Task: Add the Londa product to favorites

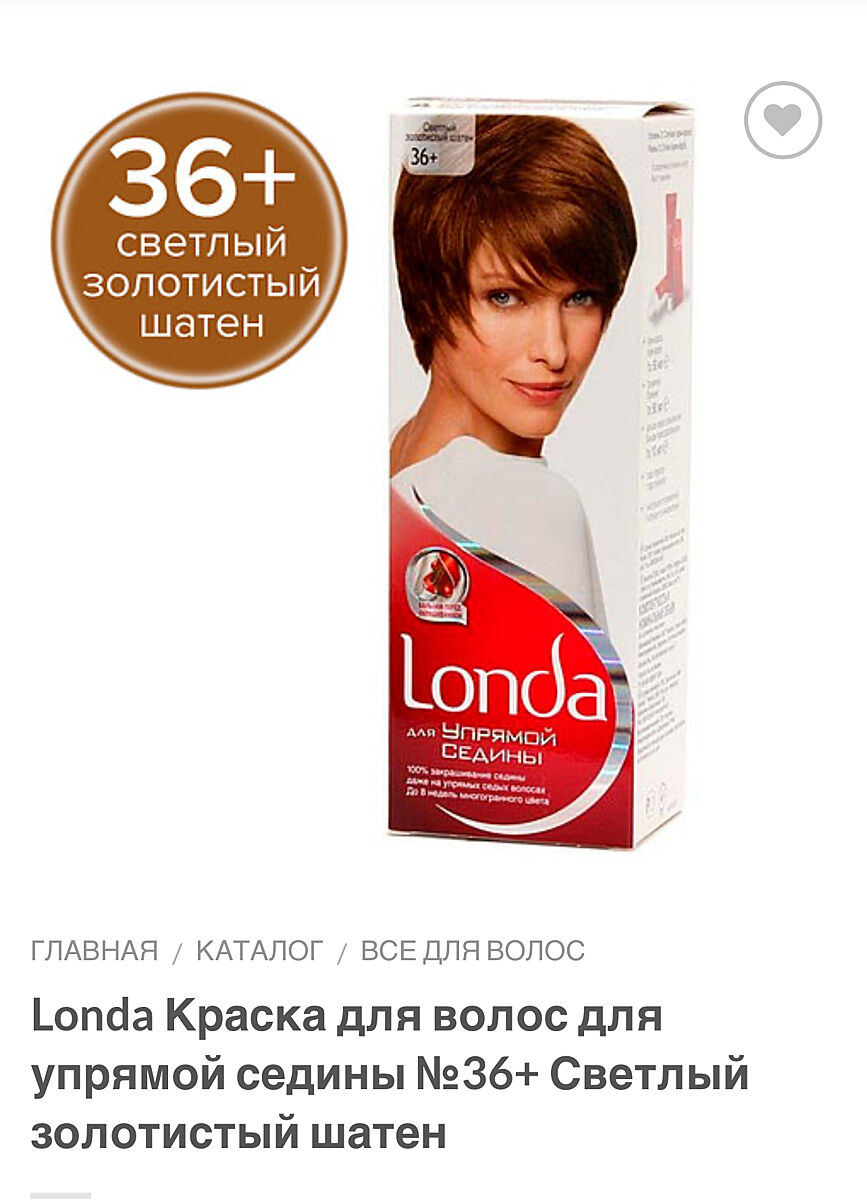Action: pyautogui.click(x=782, y=120)
